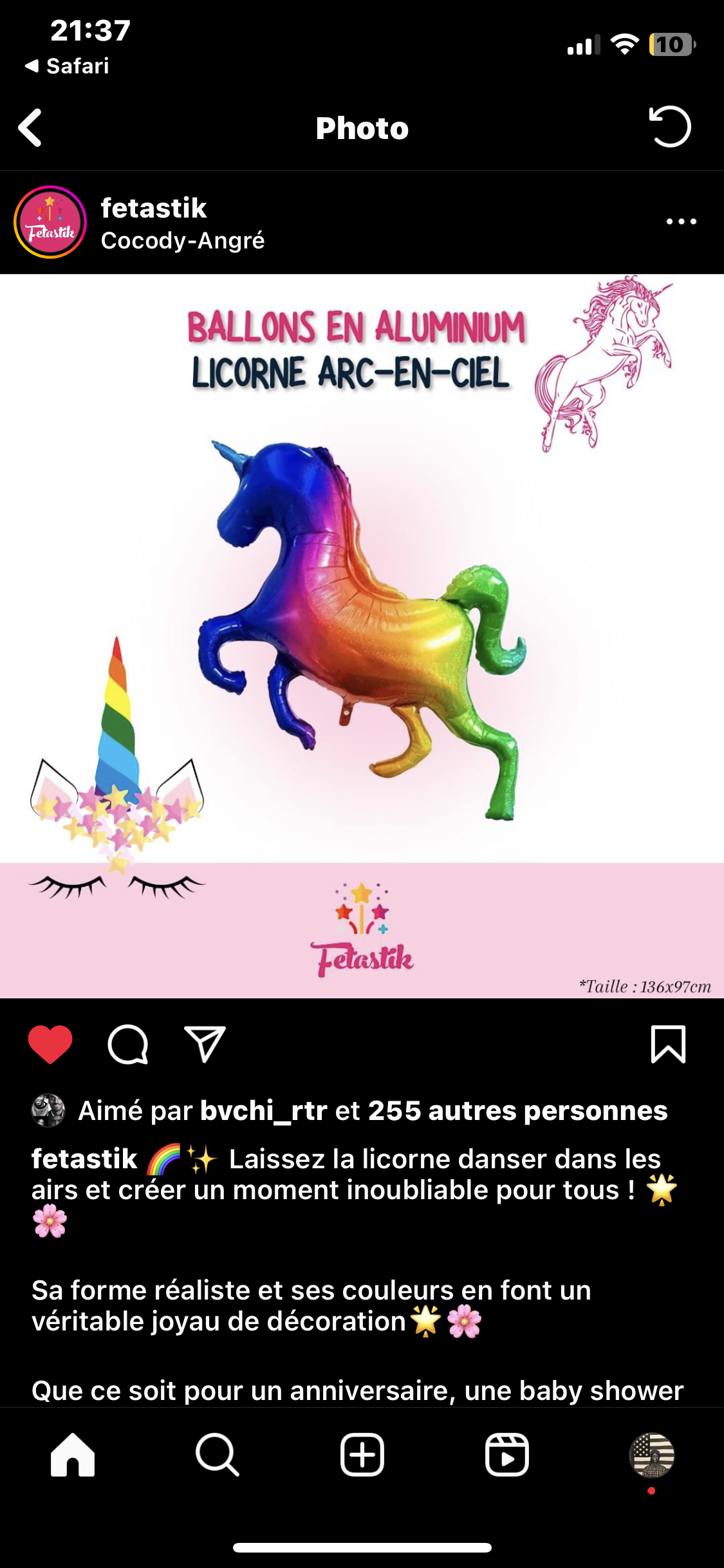This screenshot has height=1568, width=724.
Task: Save the post with the bookmark icon
Action: (x=668, y=1044)
